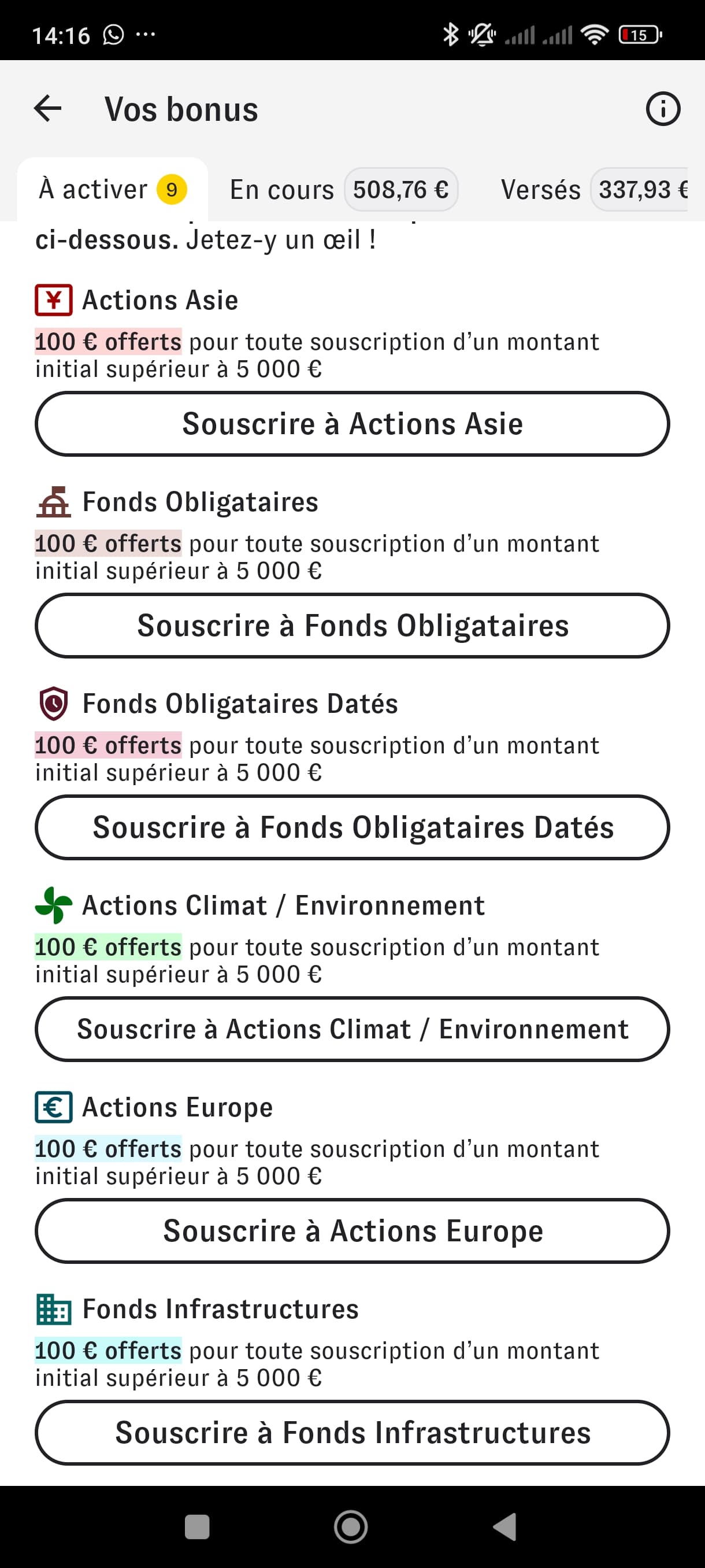The height and width of the screenshot is (1568, 705).
Task: Select the À activer tab
Action: pos(113,189)
